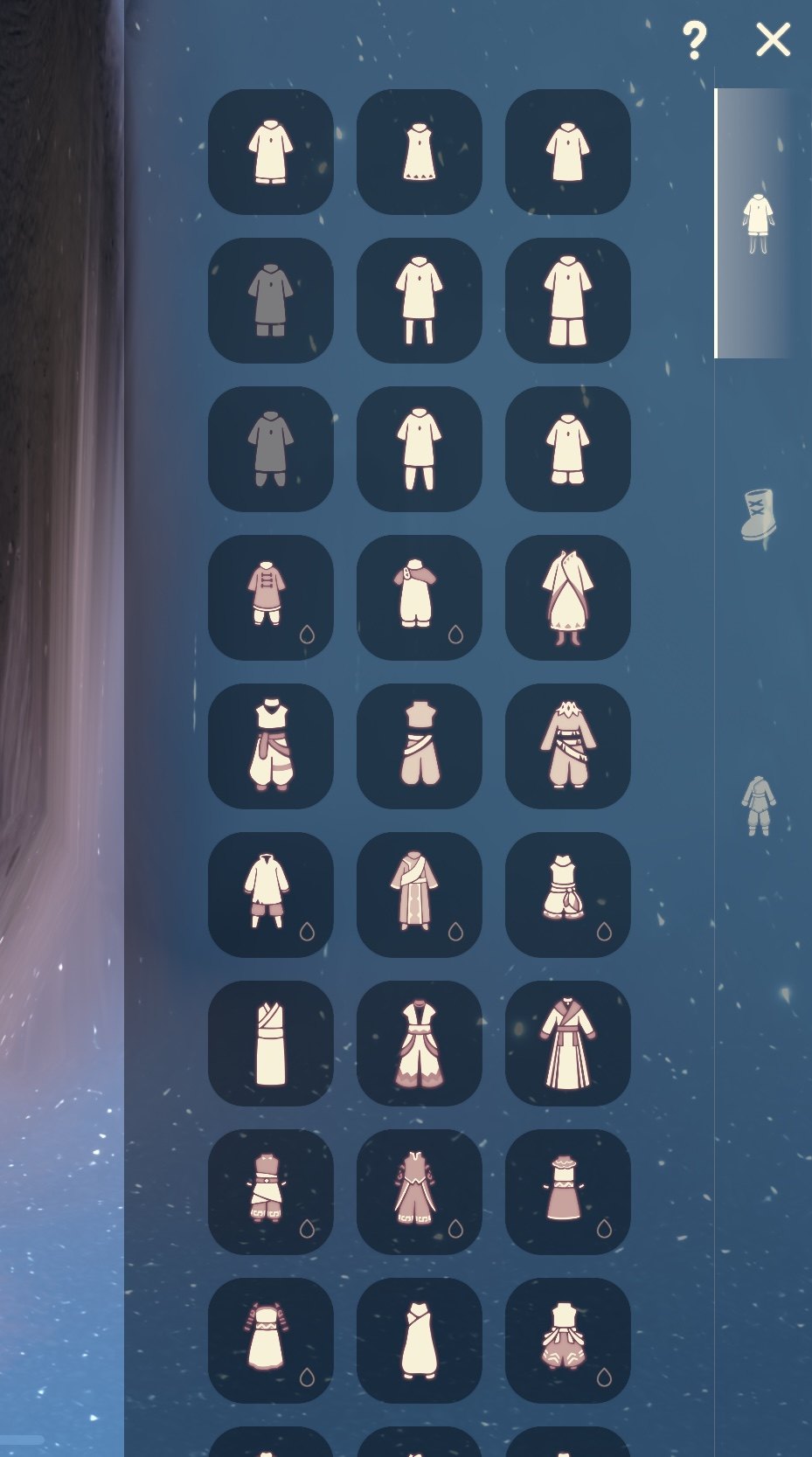The height and width of the screenshot is (1457, 812).
Task: Pick the spiky-collar robe outfit
Action: [x=568, y=746]
